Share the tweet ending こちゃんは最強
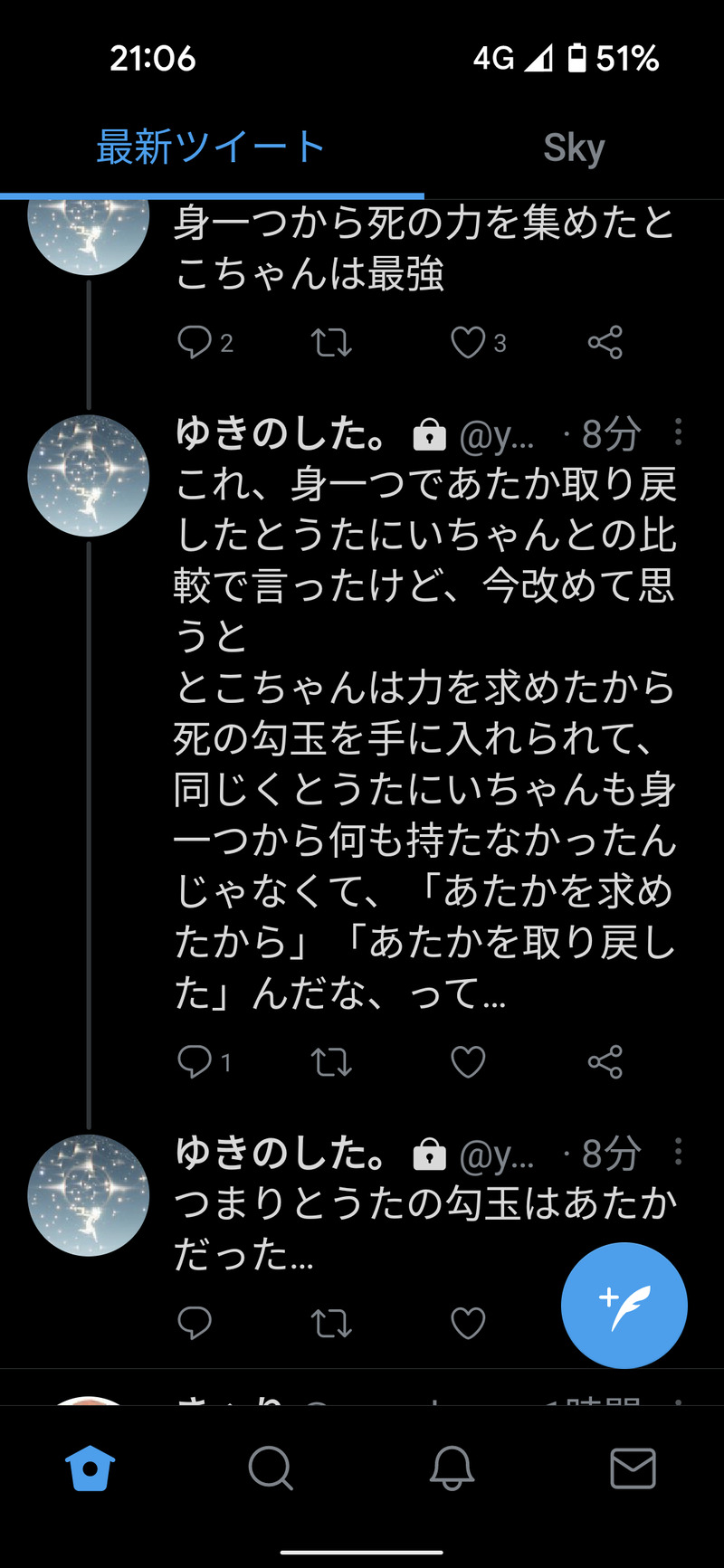The image size is (724, 1568). [605, 343]
